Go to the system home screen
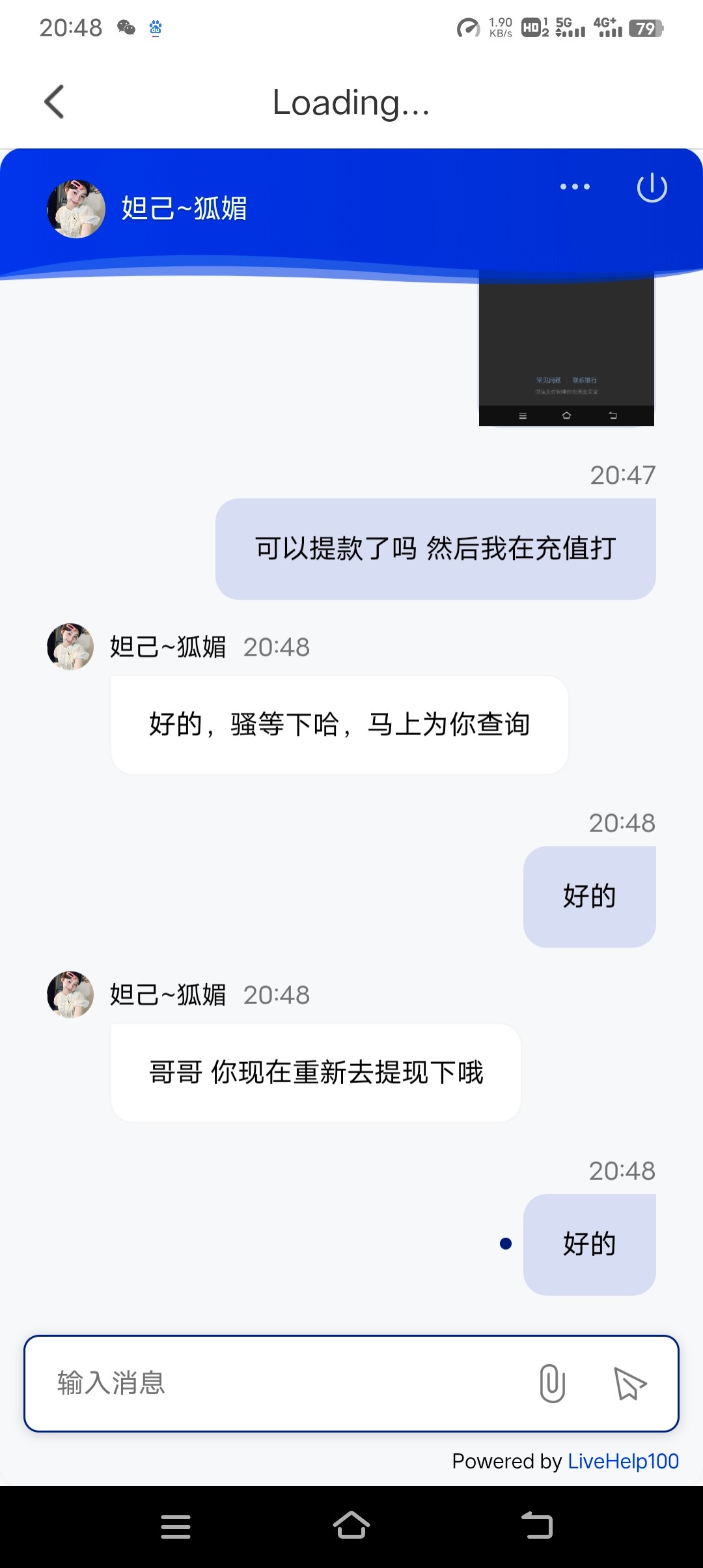The height and width of the screenshot is (1568, 703). [351, 1526]
